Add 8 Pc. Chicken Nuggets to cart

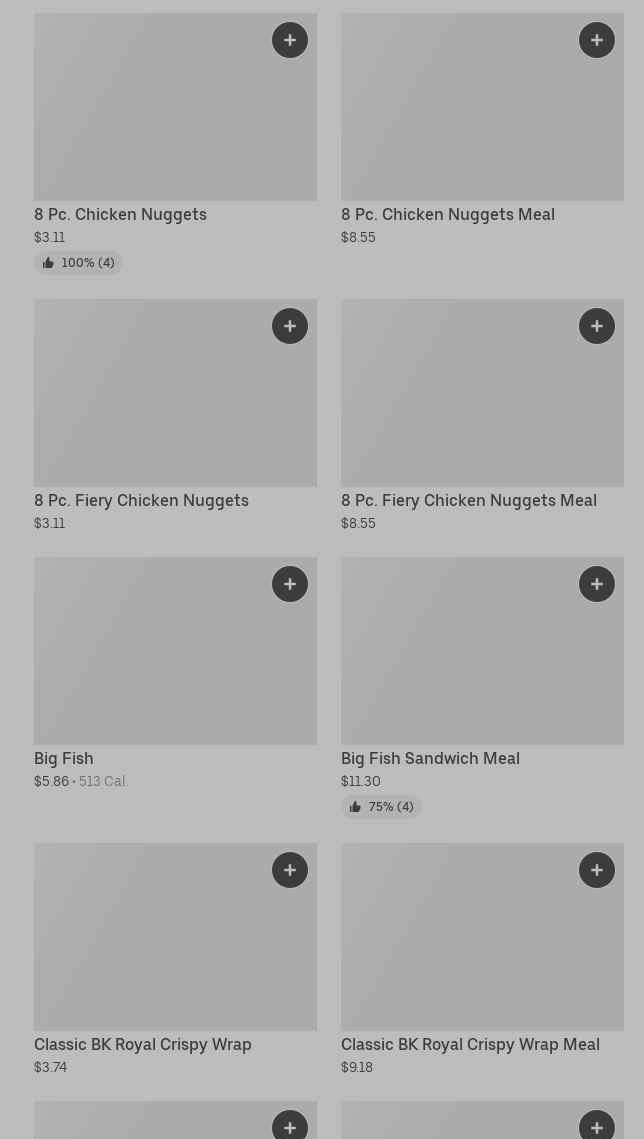[290, 40]
